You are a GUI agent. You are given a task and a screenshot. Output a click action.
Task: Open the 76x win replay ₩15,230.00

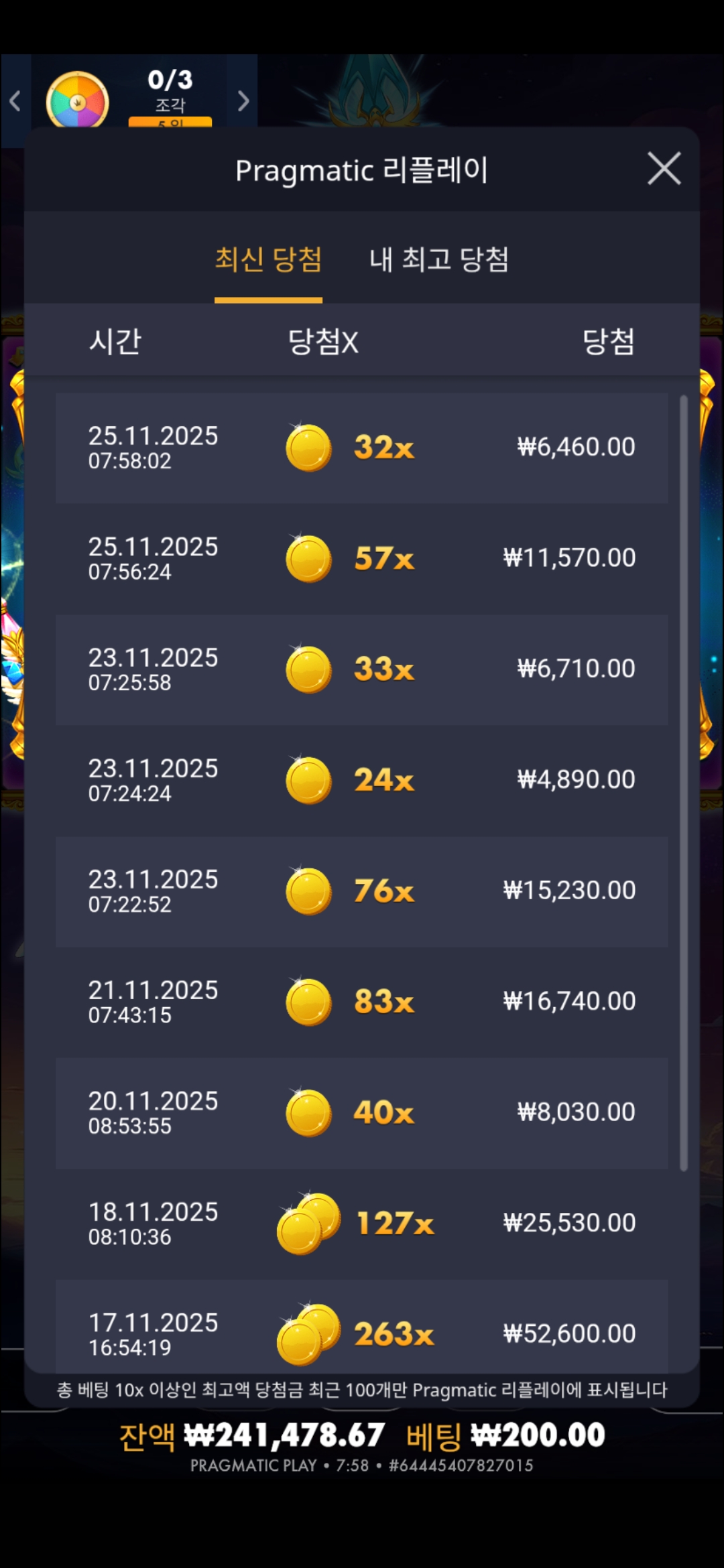pos(362,891)
